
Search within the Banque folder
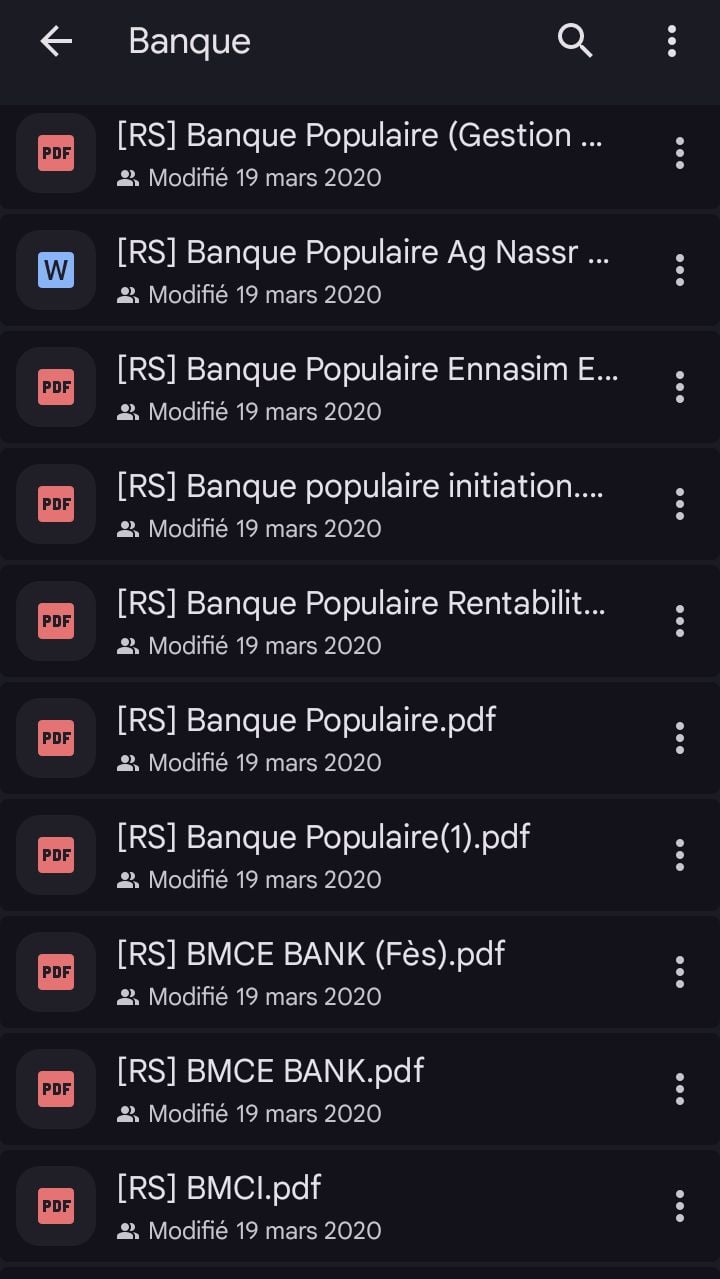[575, 41]
